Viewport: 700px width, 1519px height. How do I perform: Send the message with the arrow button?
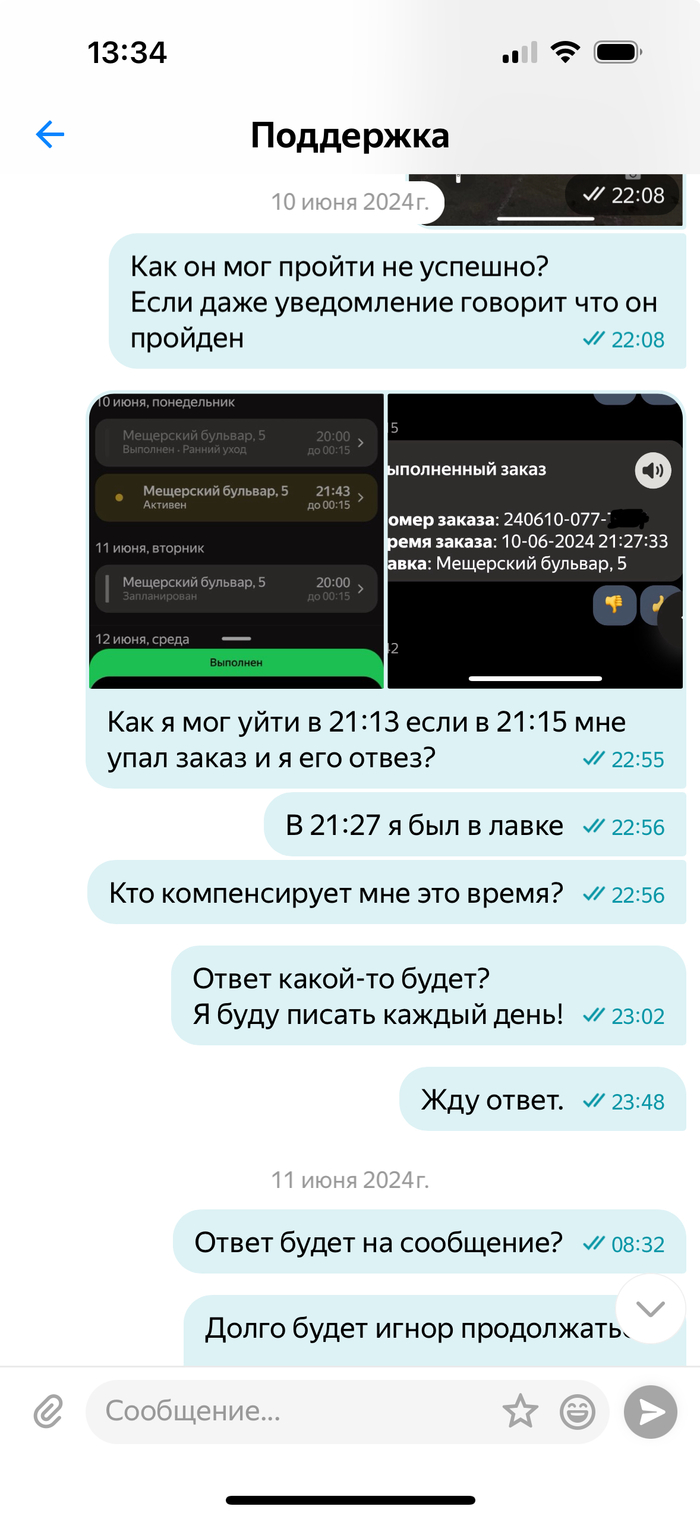coord(651,1411)
